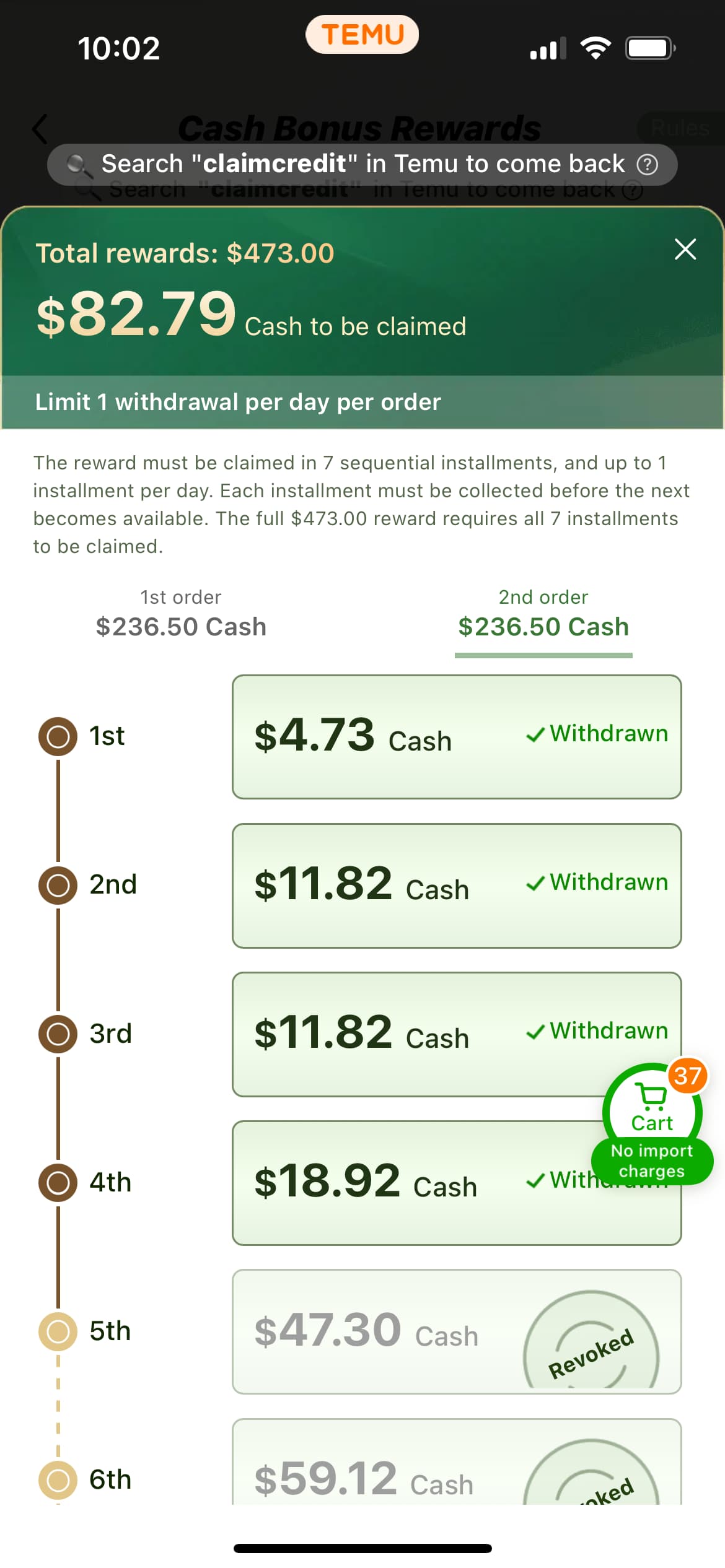
Task: Select the 2nd order tab
Action: [x=543, y=614]
